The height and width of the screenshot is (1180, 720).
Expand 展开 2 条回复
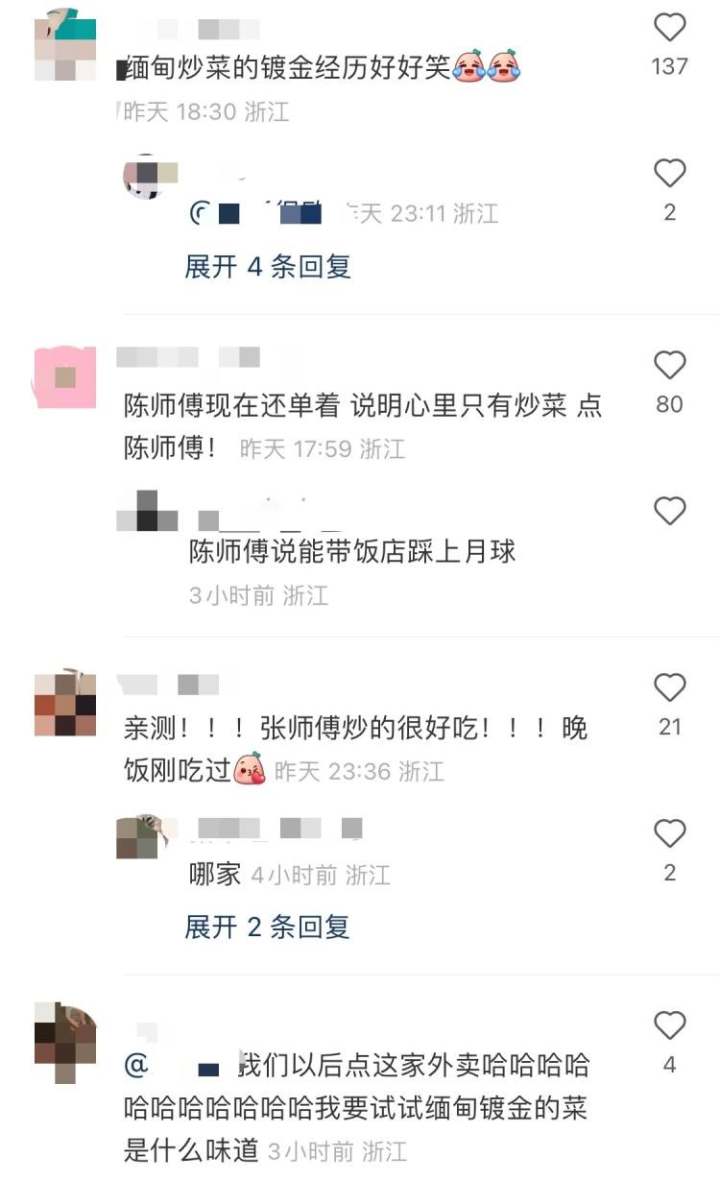click(267, 927)
